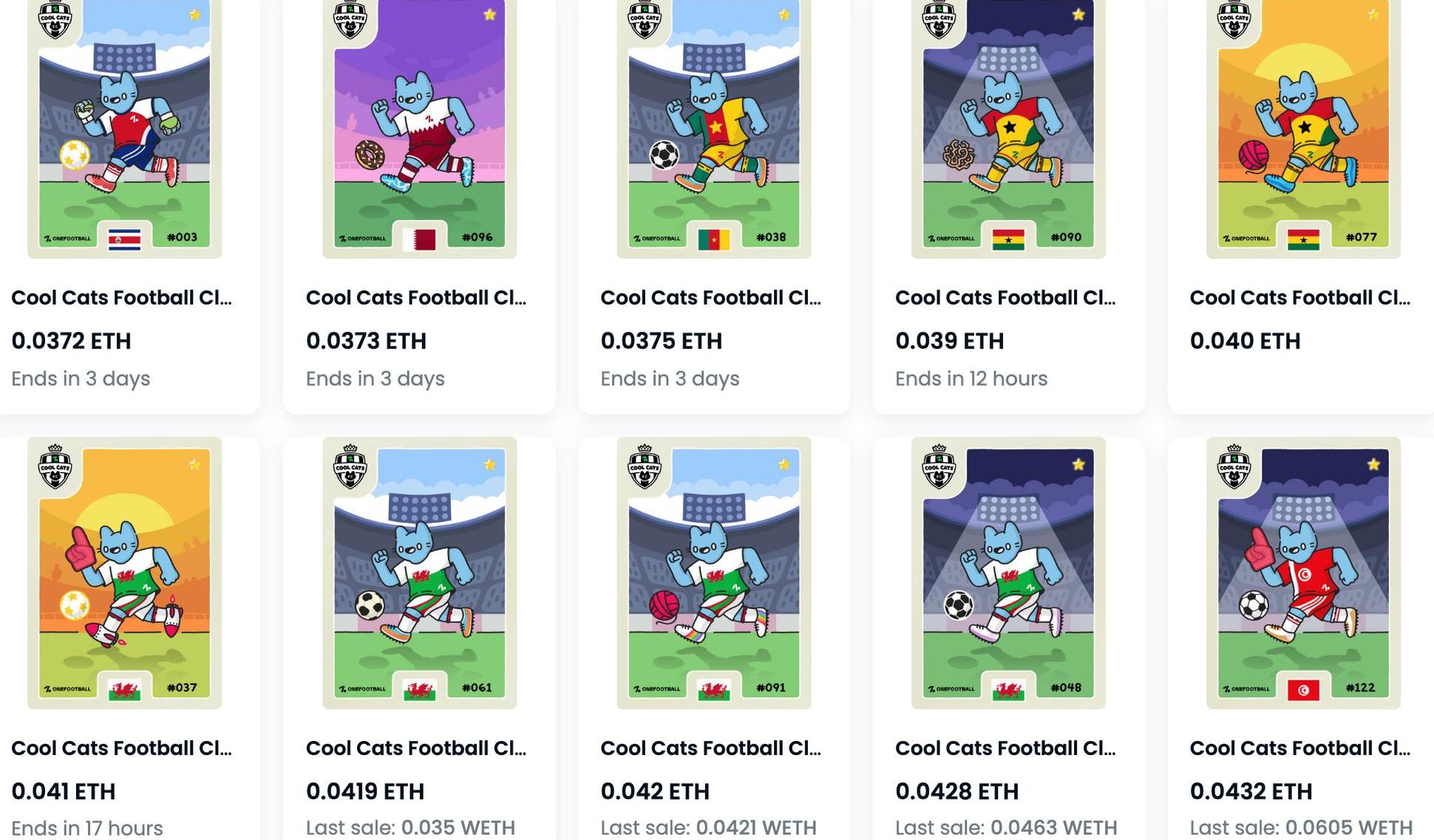Open the Wales card #037 at 0.041 ETH
The width and height of the screenshot is (1434, 840).
tap(124, 573)
